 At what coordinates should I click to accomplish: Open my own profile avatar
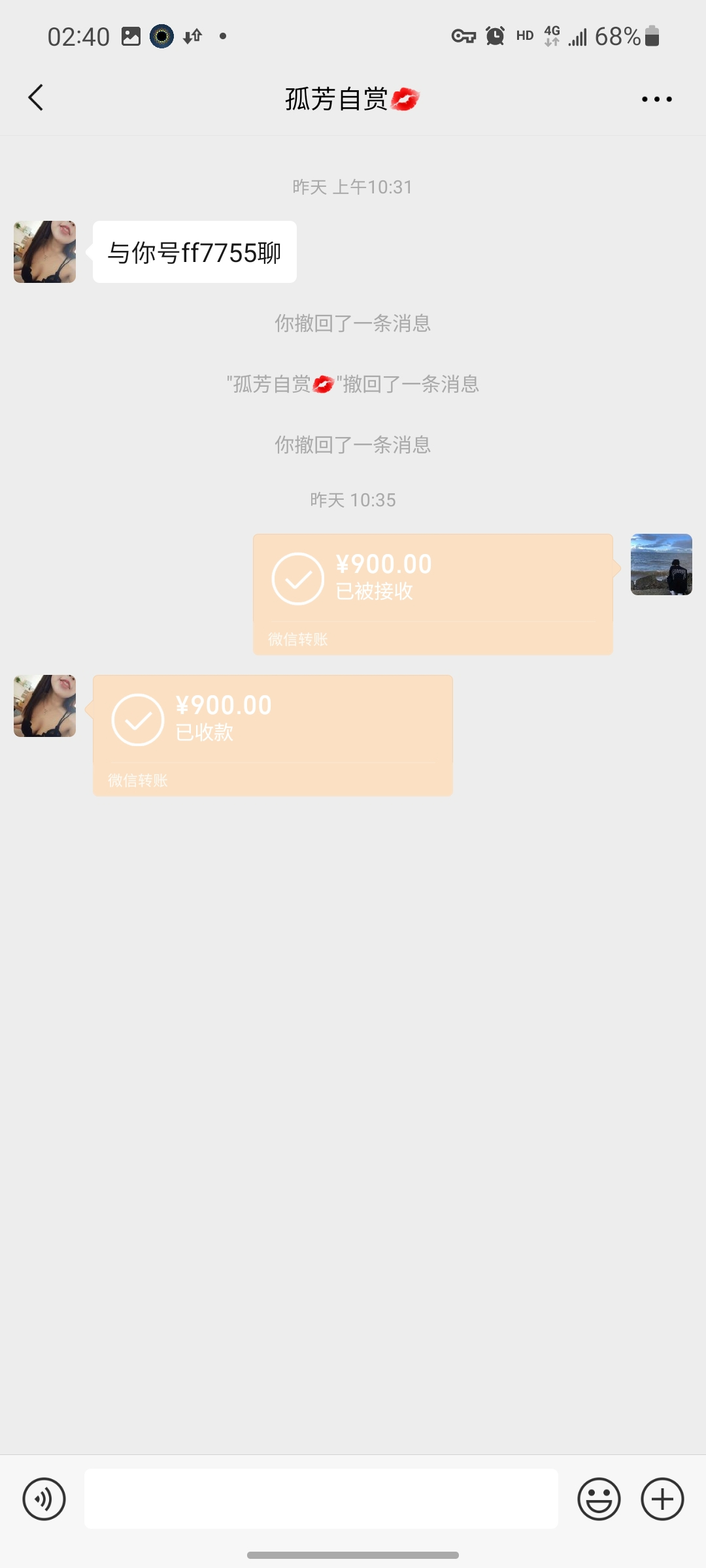coord(661,564)
